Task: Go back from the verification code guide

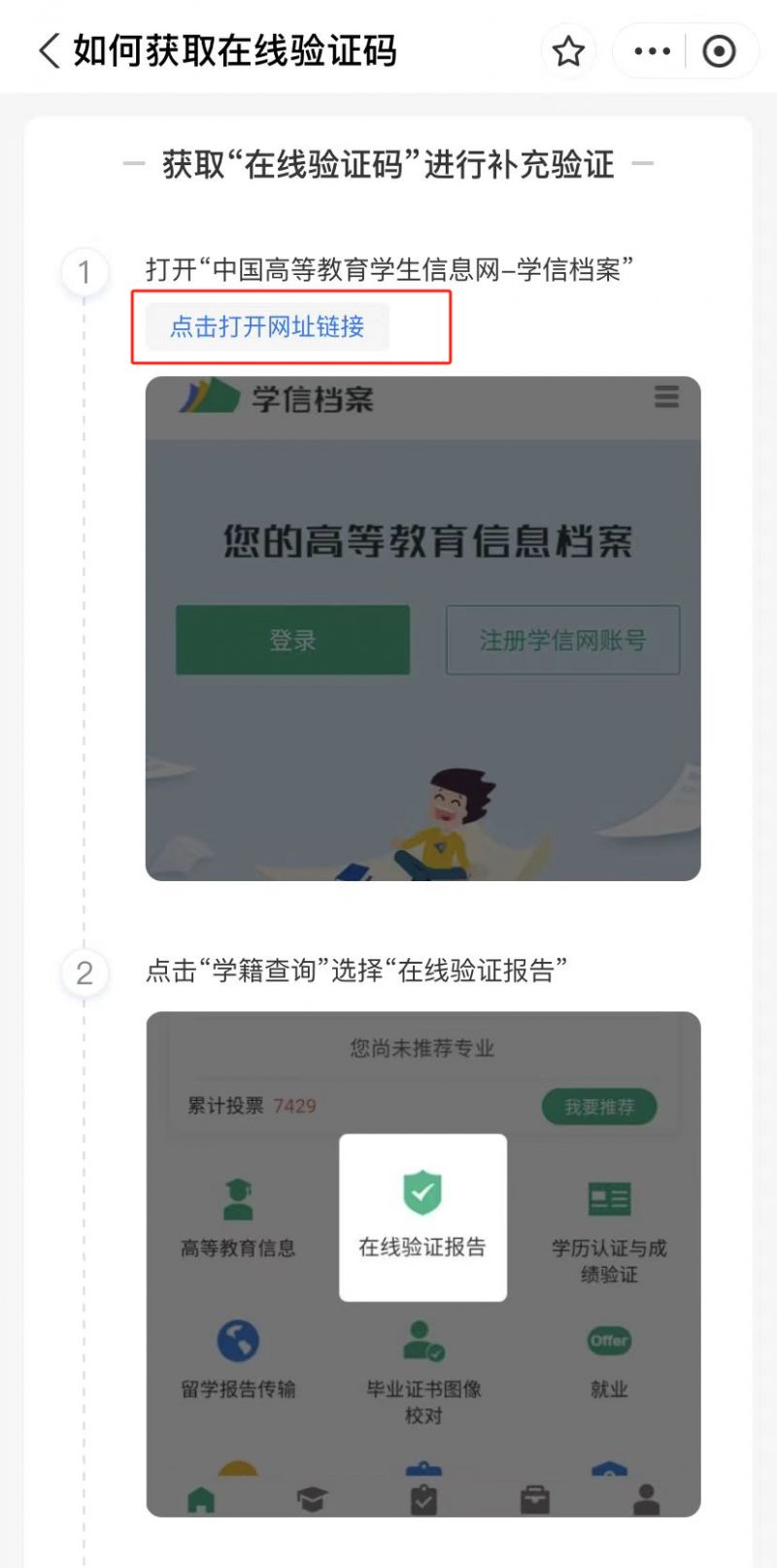Action: (x=49, y=51)
